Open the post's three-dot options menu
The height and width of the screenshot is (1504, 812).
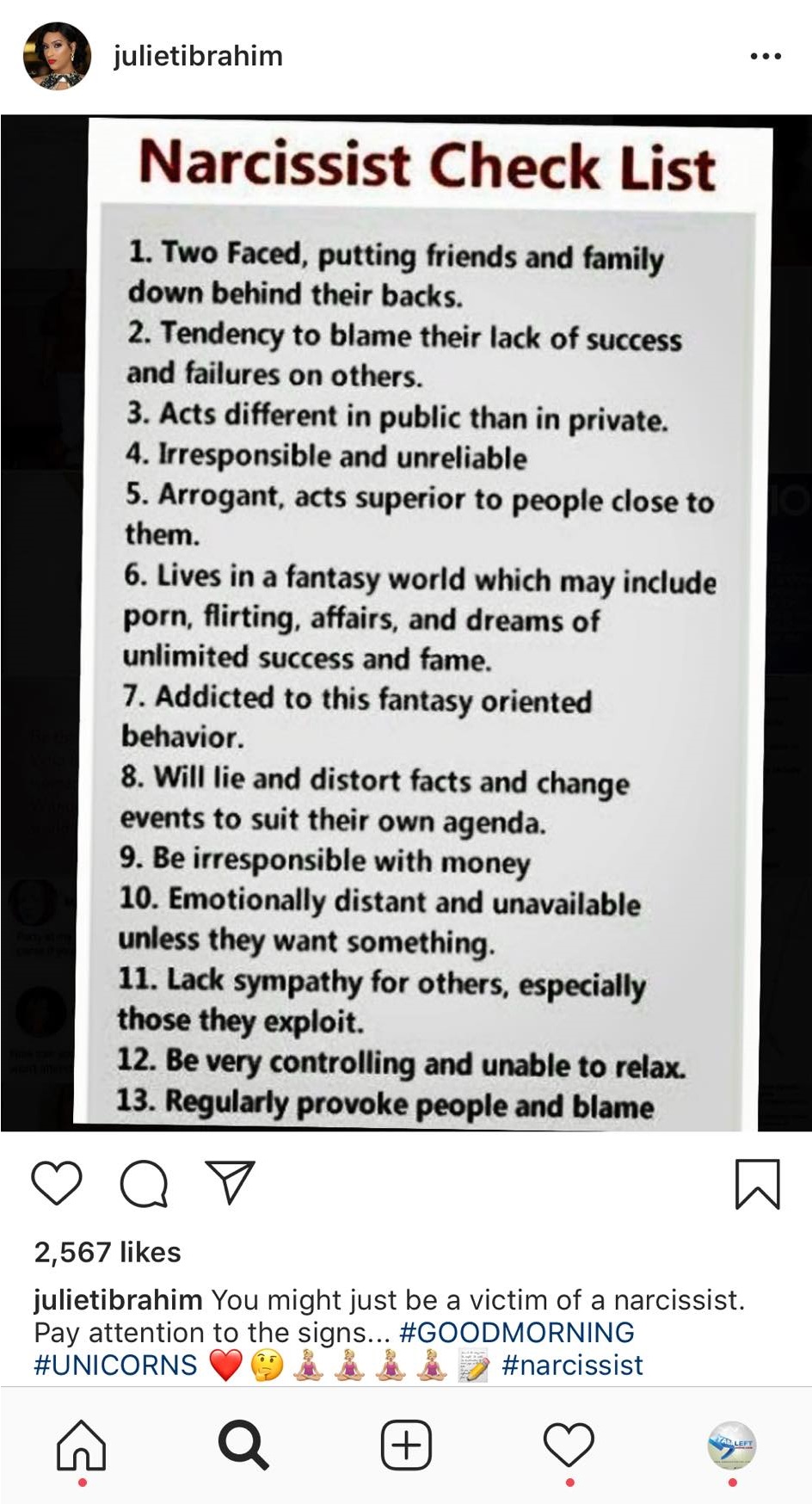tap(765, 56)
